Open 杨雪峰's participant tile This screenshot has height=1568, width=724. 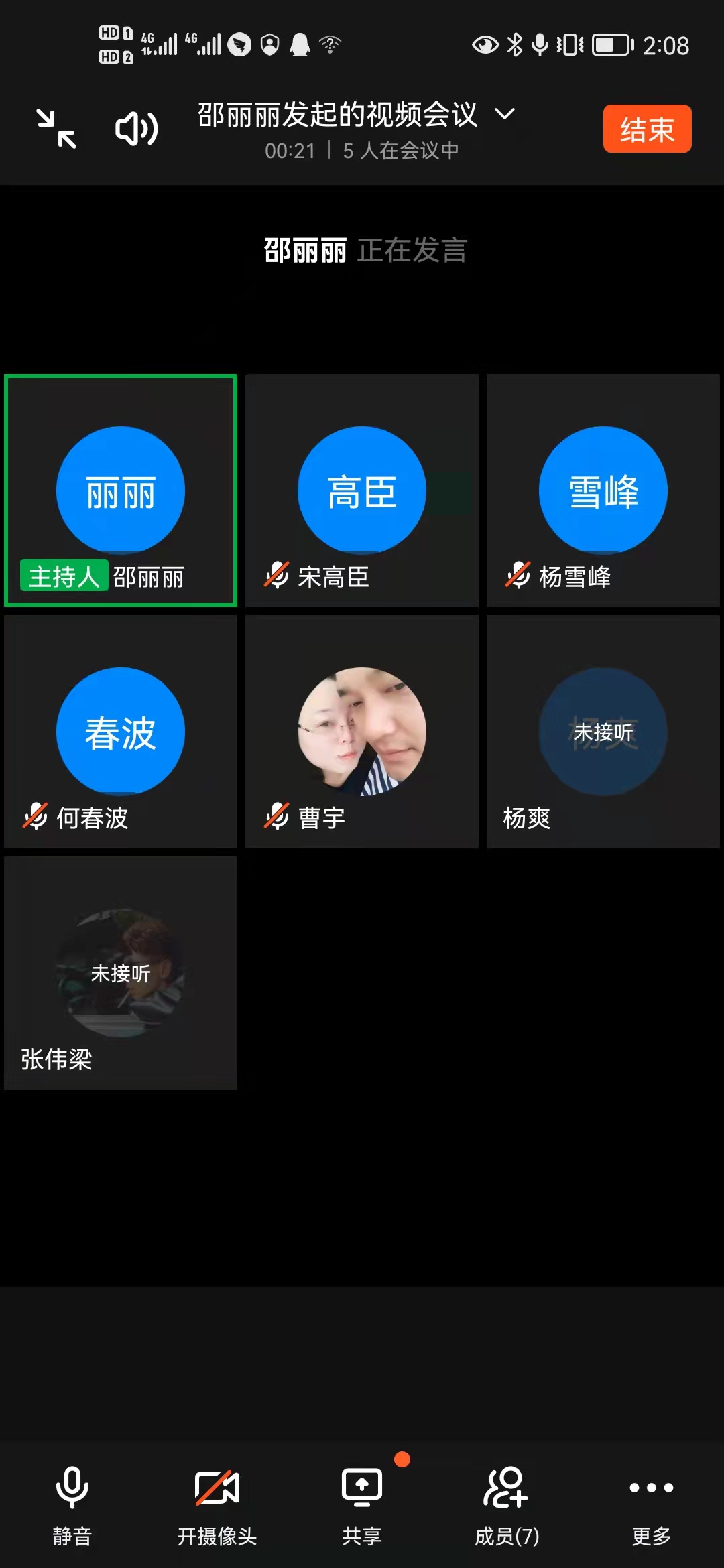pyautogui.click(x=603, y=491)
